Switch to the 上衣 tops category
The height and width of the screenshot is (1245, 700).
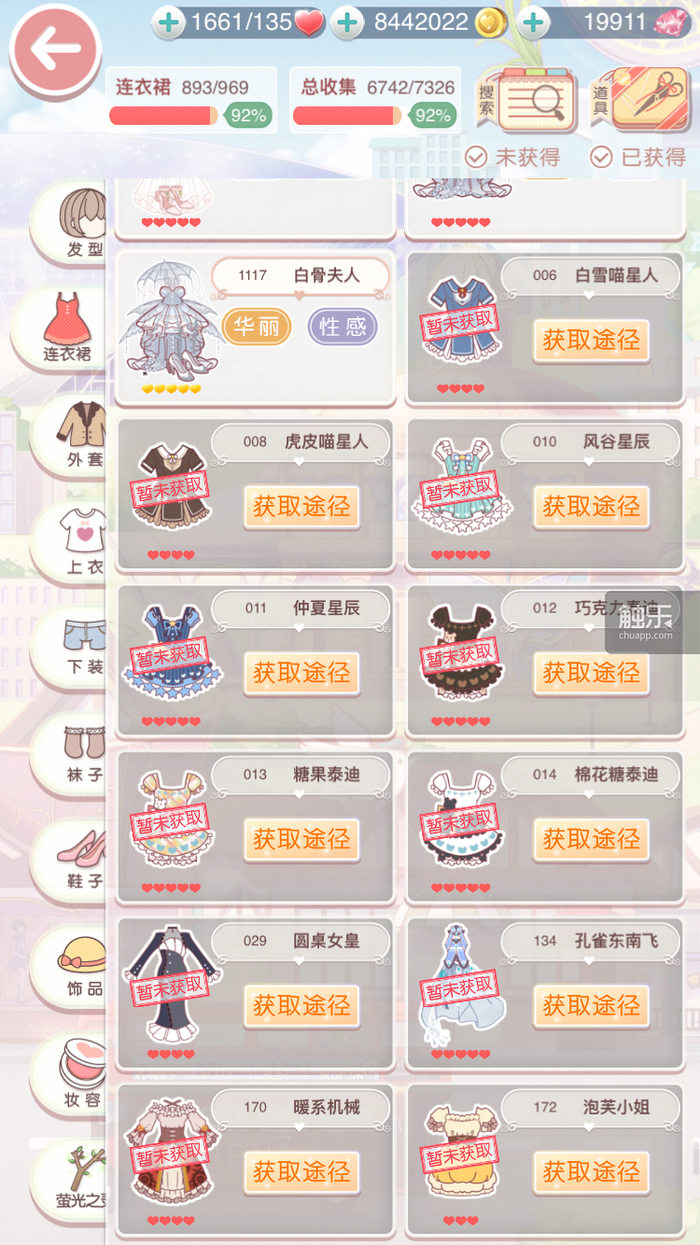click(x=82, y=540)
